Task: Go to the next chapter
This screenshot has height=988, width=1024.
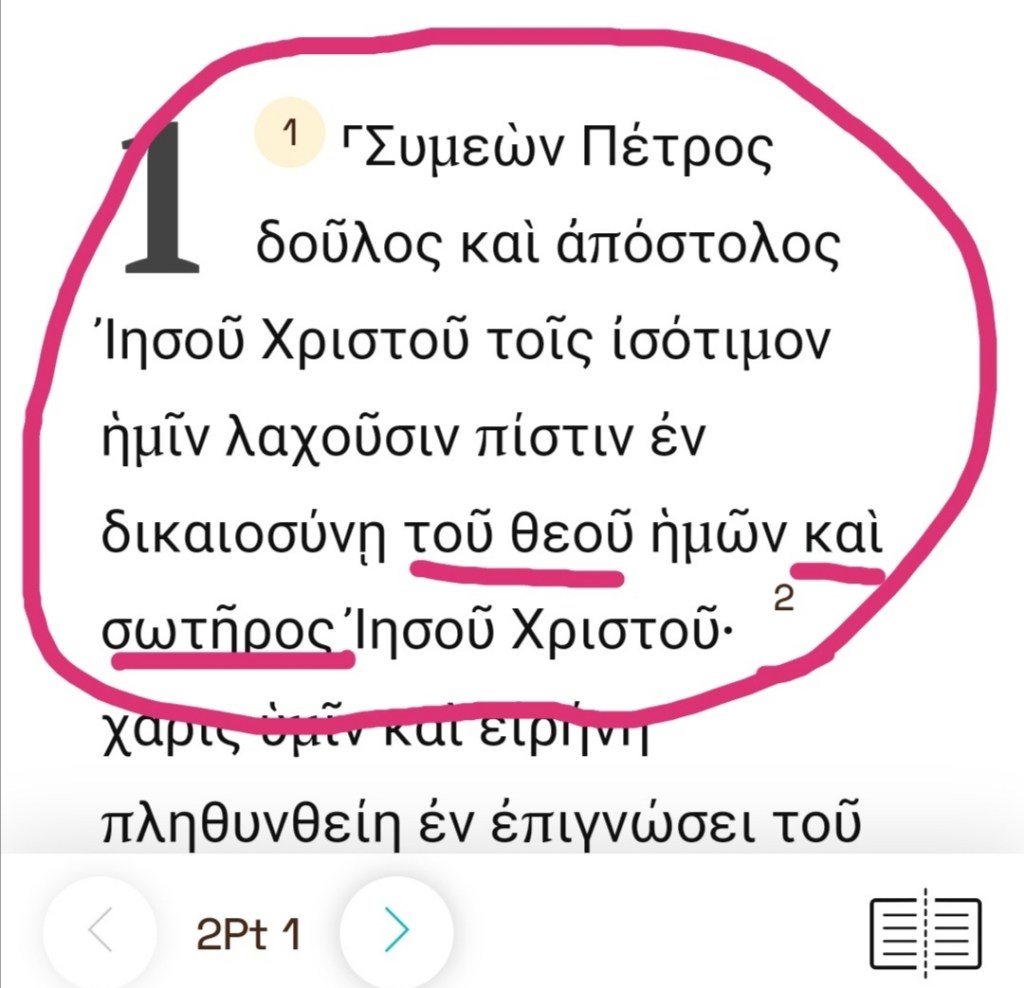Action: pos(396,932)
